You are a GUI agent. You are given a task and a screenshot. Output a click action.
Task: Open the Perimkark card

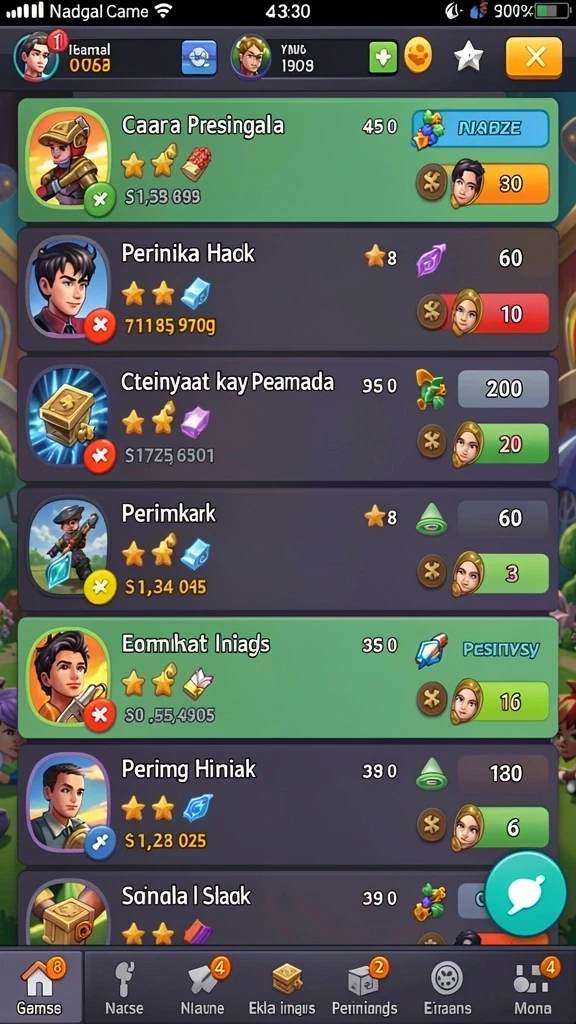pyautogui.click(x=288, y=550)
